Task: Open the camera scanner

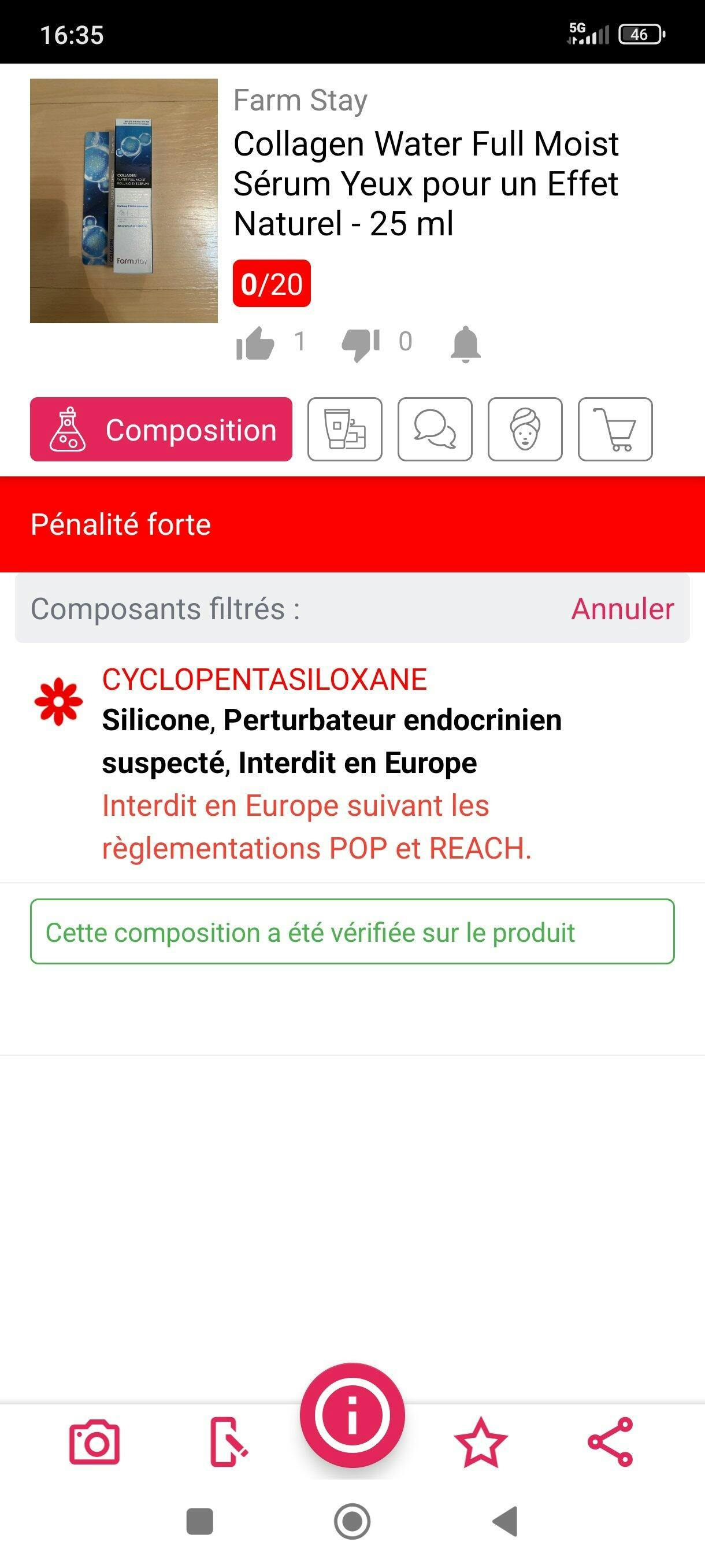Action: coord(94,1442)
